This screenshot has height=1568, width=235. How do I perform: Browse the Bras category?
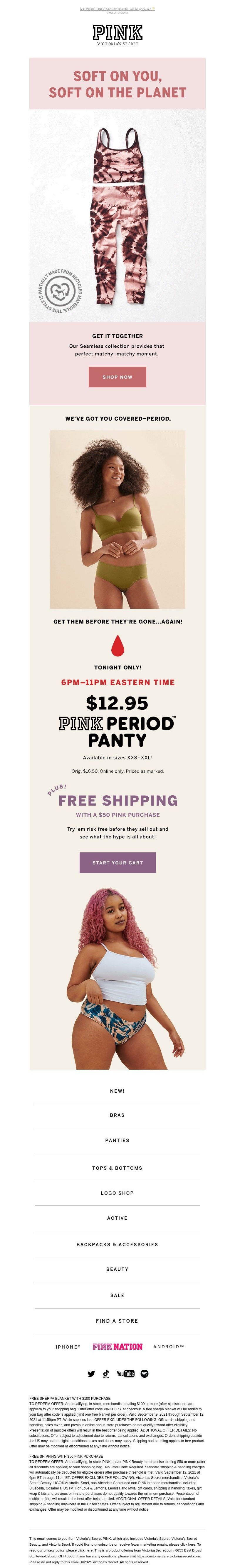point(117,1115)
